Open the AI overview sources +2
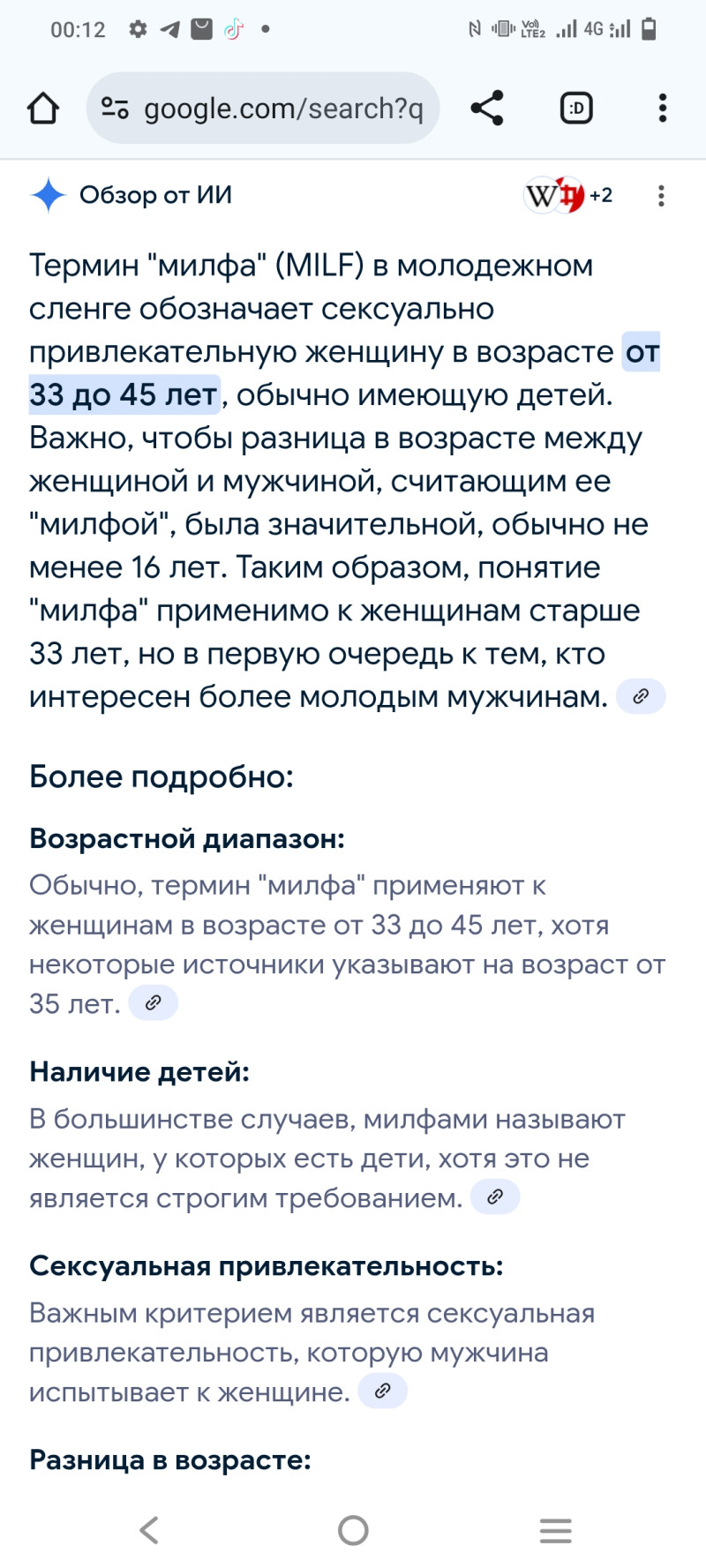Image resolution: width=706 pixels, height=1568 pixels. point(569,195)
